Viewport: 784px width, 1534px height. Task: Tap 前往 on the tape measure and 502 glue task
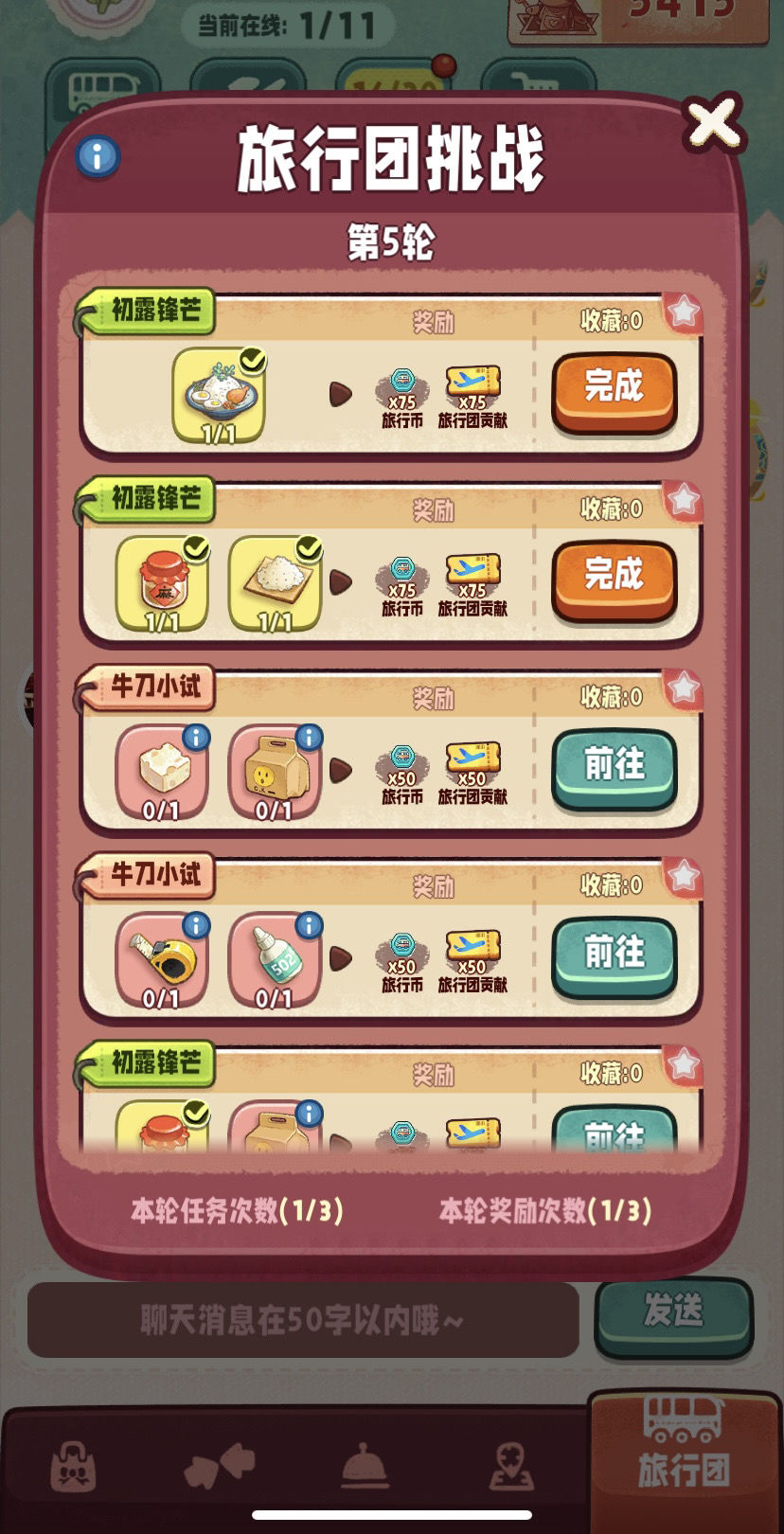[614, 954]
